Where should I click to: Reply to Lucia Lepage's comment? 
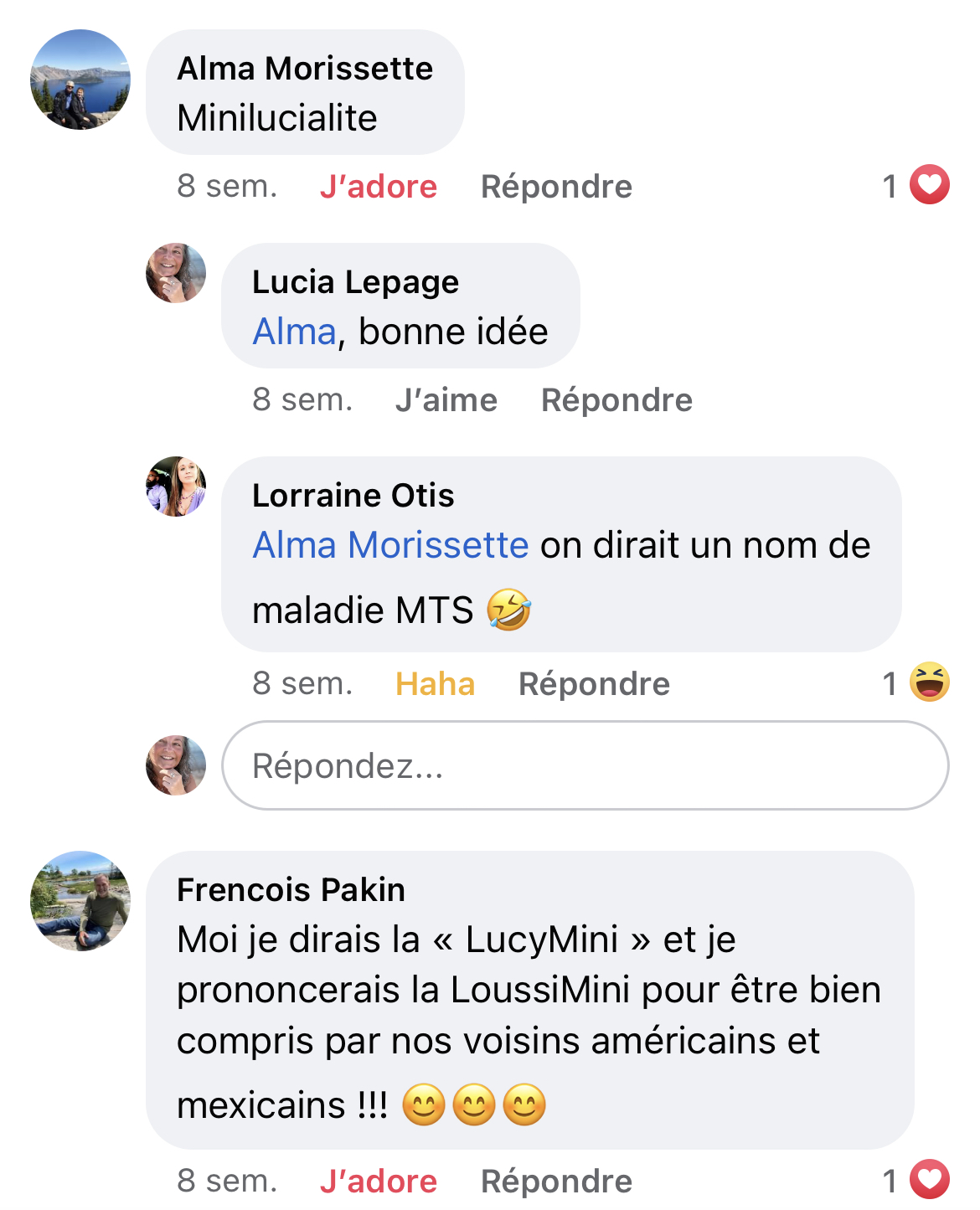(616, 399)
